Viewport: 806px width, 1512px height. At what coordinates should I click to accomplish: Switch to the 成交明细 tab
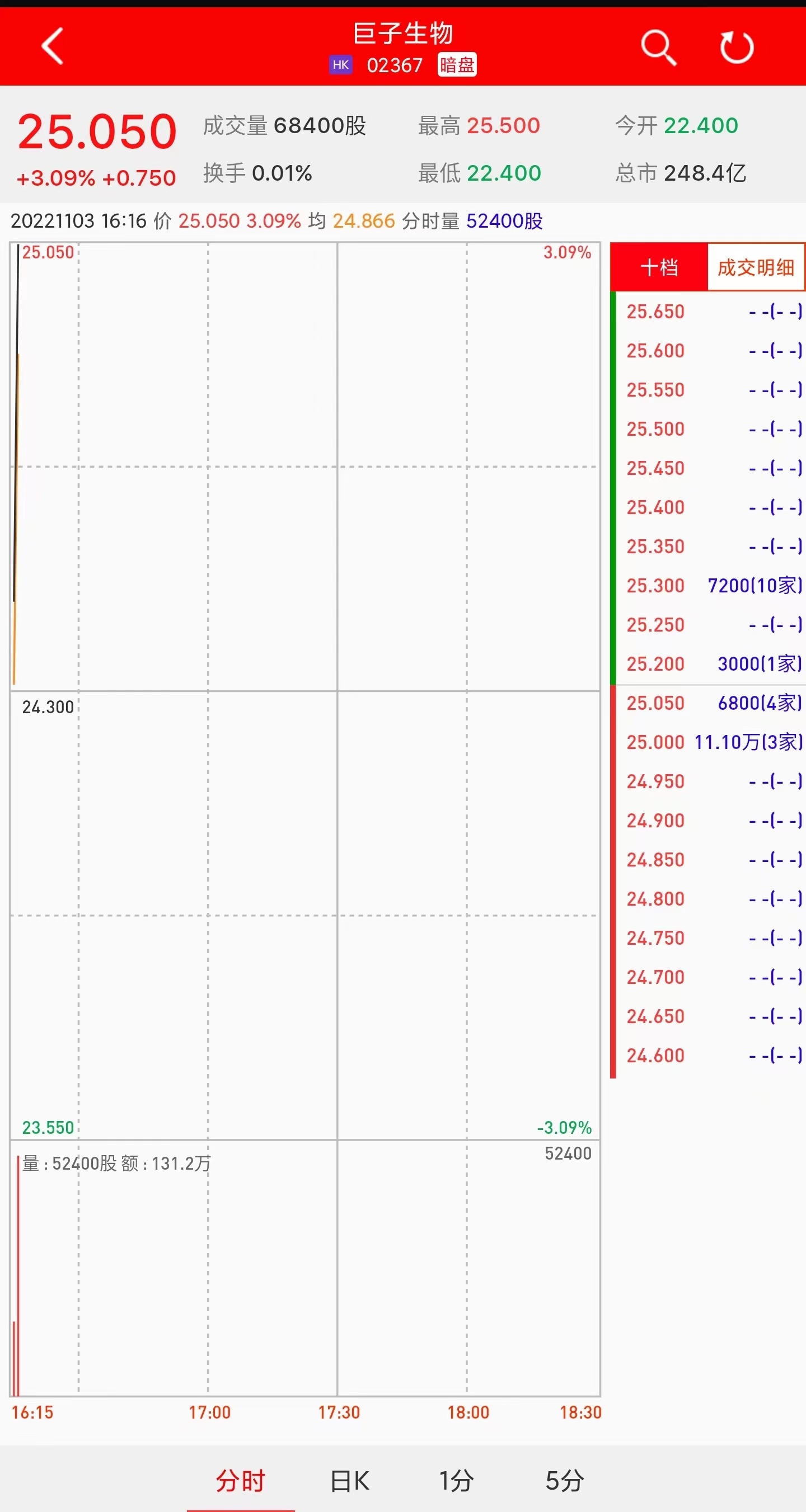pos(756,267)
